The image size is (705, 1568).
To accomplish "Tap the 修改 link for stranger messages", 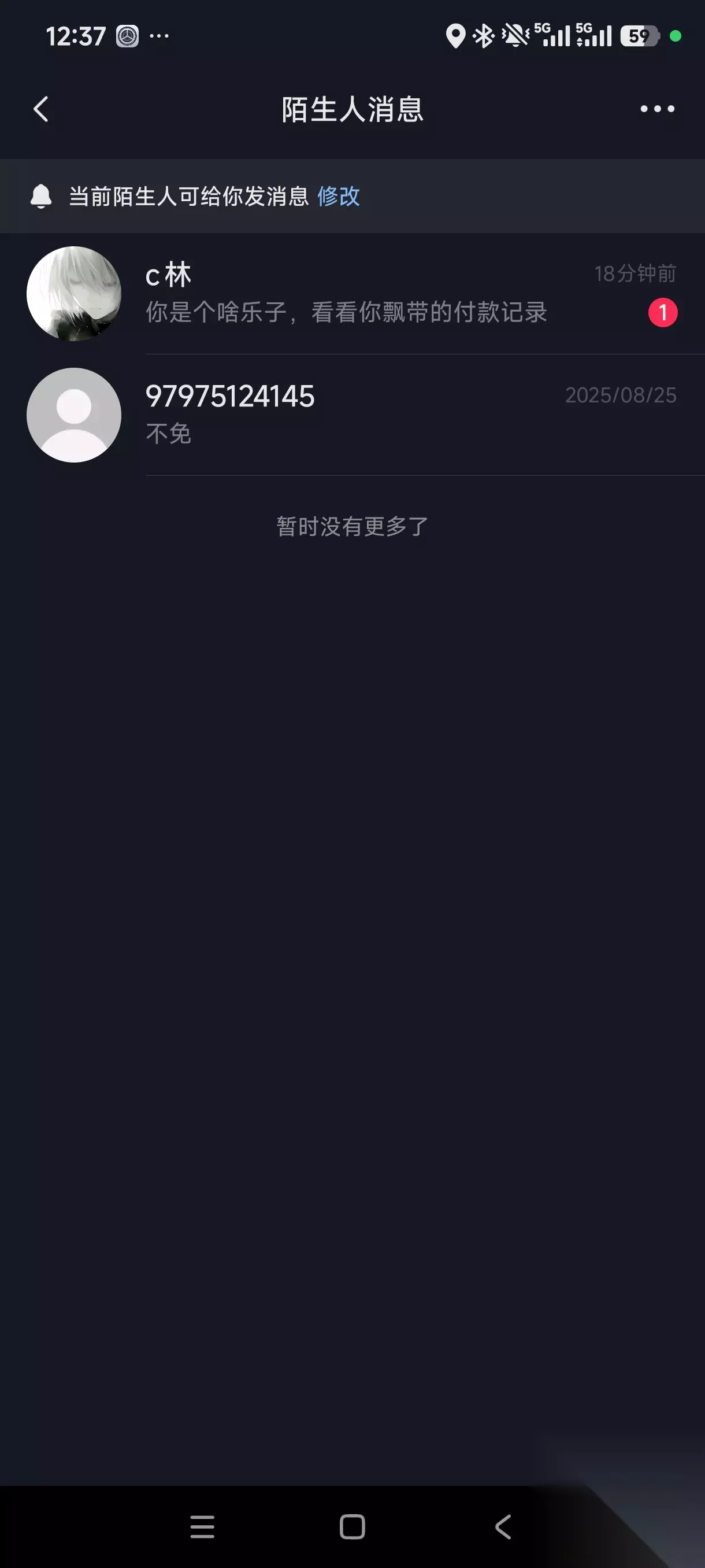I will click(x=339, y=197).
